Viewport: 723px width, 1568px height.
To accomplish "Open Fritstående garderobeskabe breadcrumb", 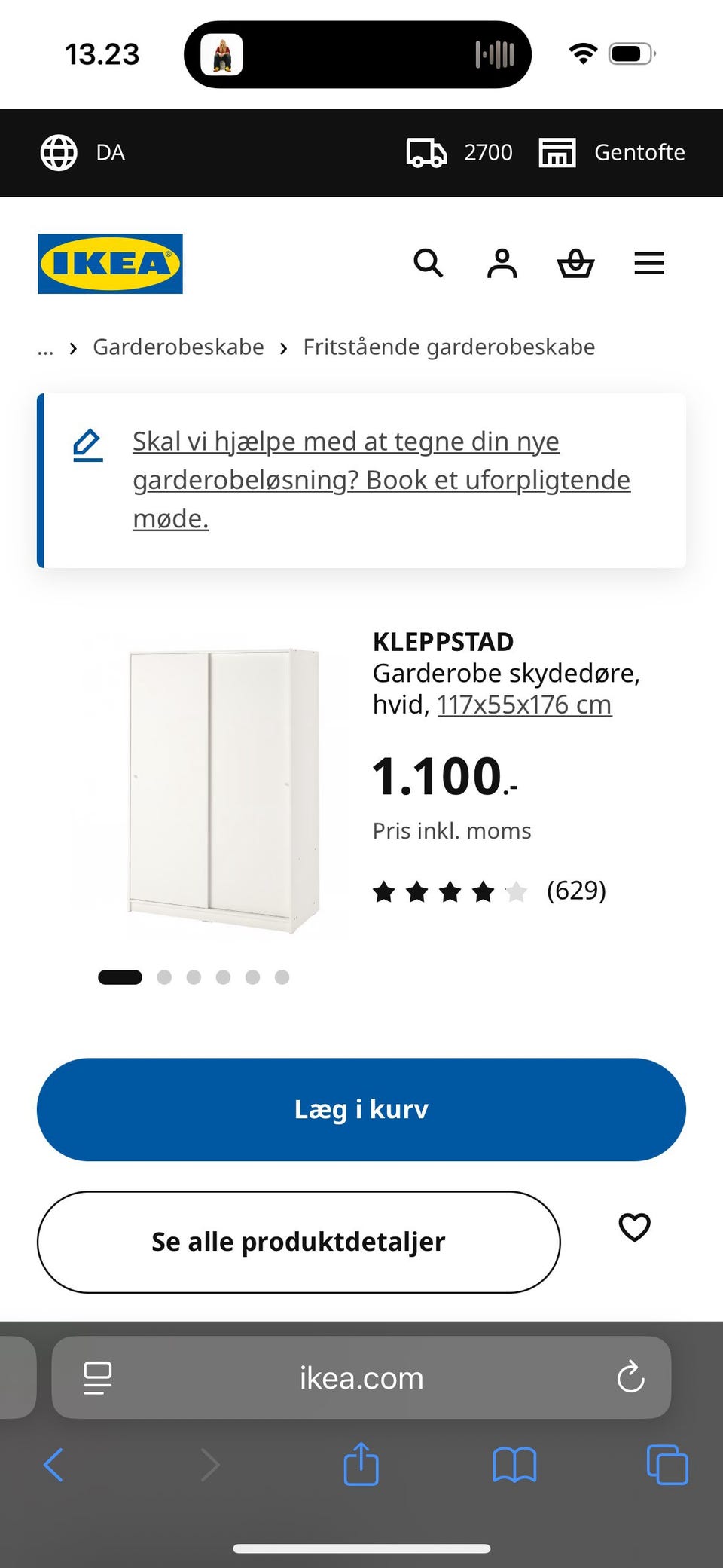I will click(449, 347).
